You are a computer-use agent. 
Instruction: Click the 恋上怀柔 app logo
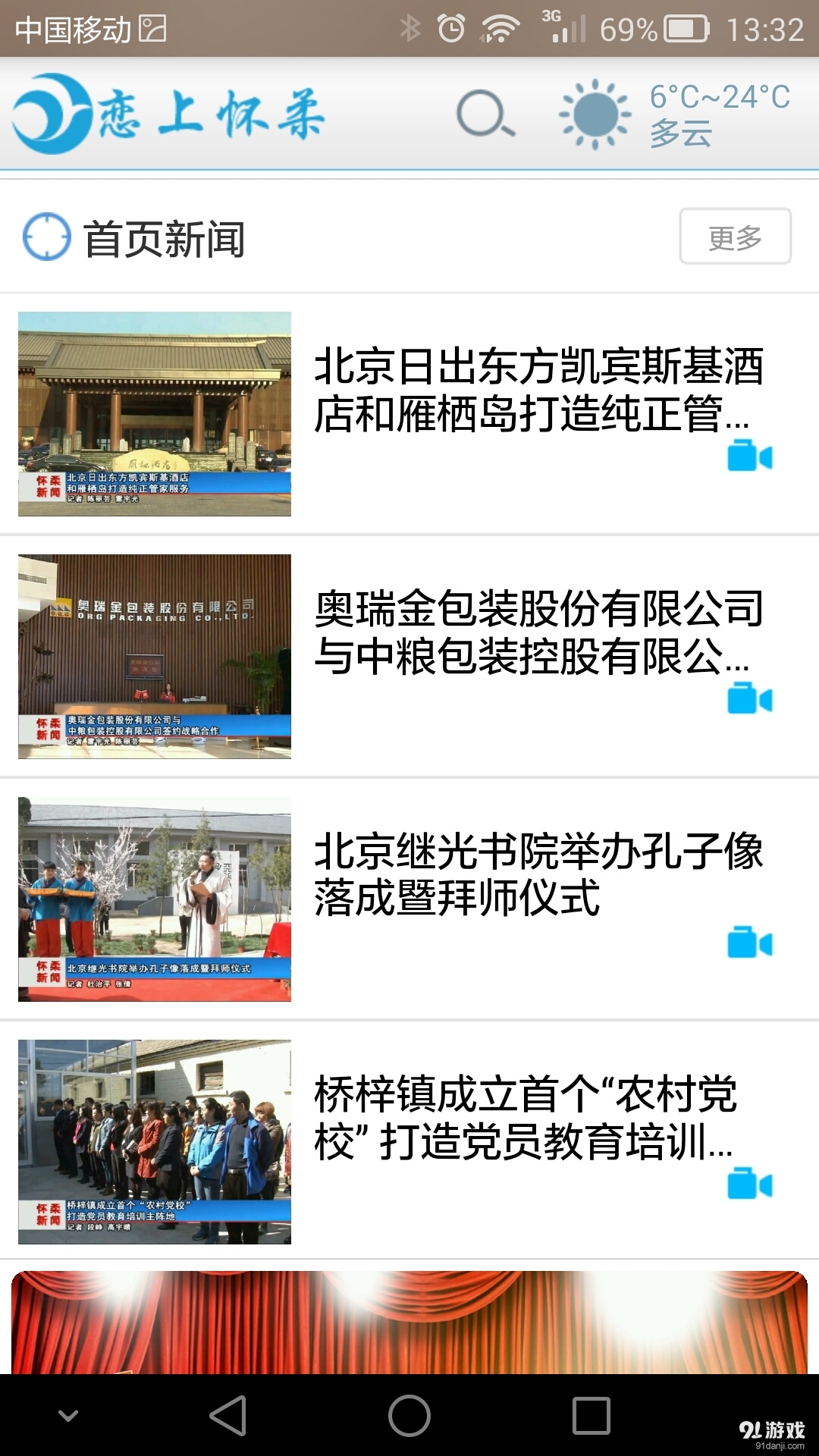[x=167, y=114]
